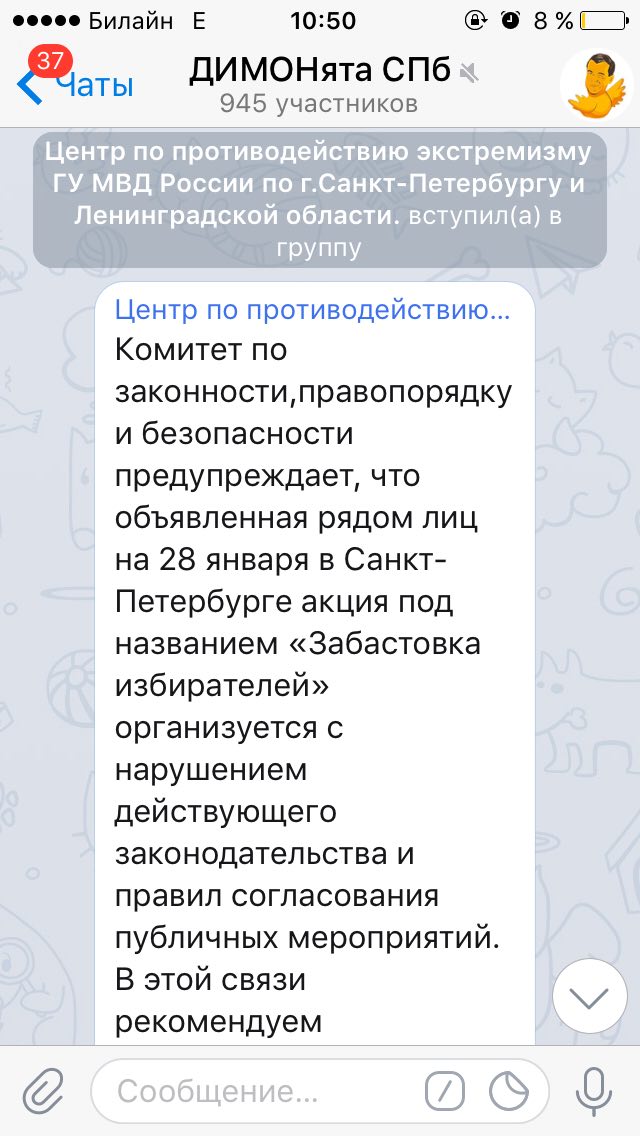Viewport: 640px width, 1136px height.
Task: Open the bot commands slash icon
Action: tap(444, 1091)
